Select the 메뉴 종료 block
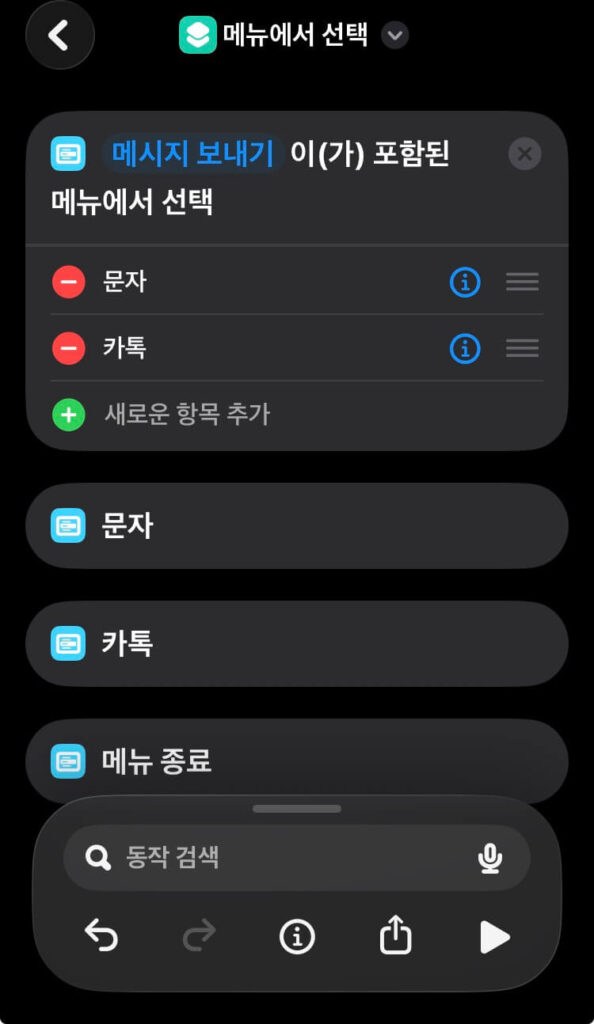The width and height of the screenshot is (594, 1024). coord(297,761)
